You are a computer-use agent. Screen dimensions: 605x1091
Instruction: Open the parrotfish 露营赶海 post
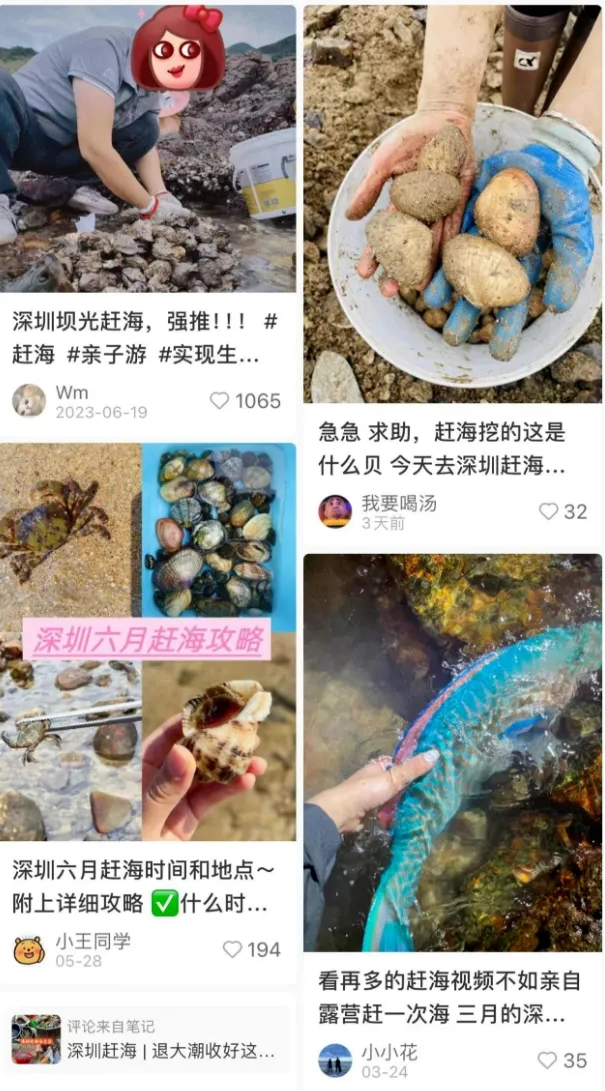(x=453, y=750)
